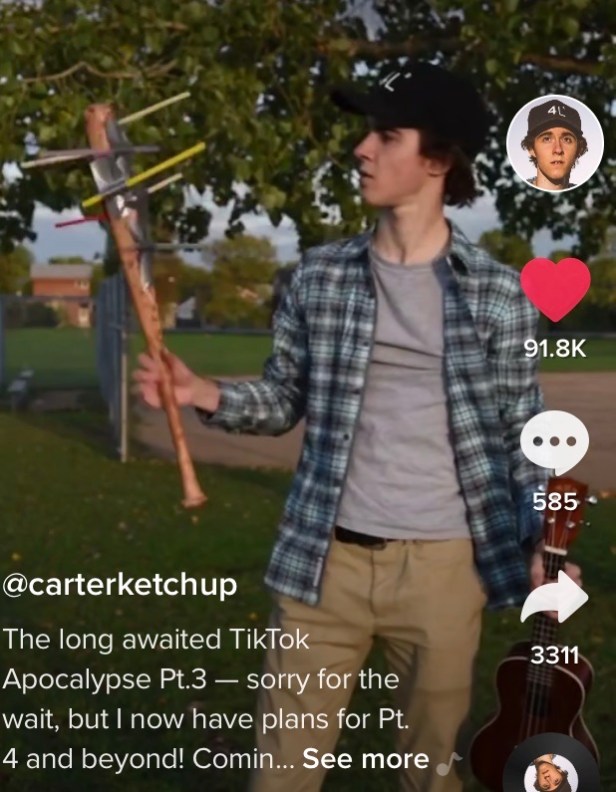This screenshot has height=792, width=616.
Task: Open the creator's profile picture
Action: tap(554, 143)
